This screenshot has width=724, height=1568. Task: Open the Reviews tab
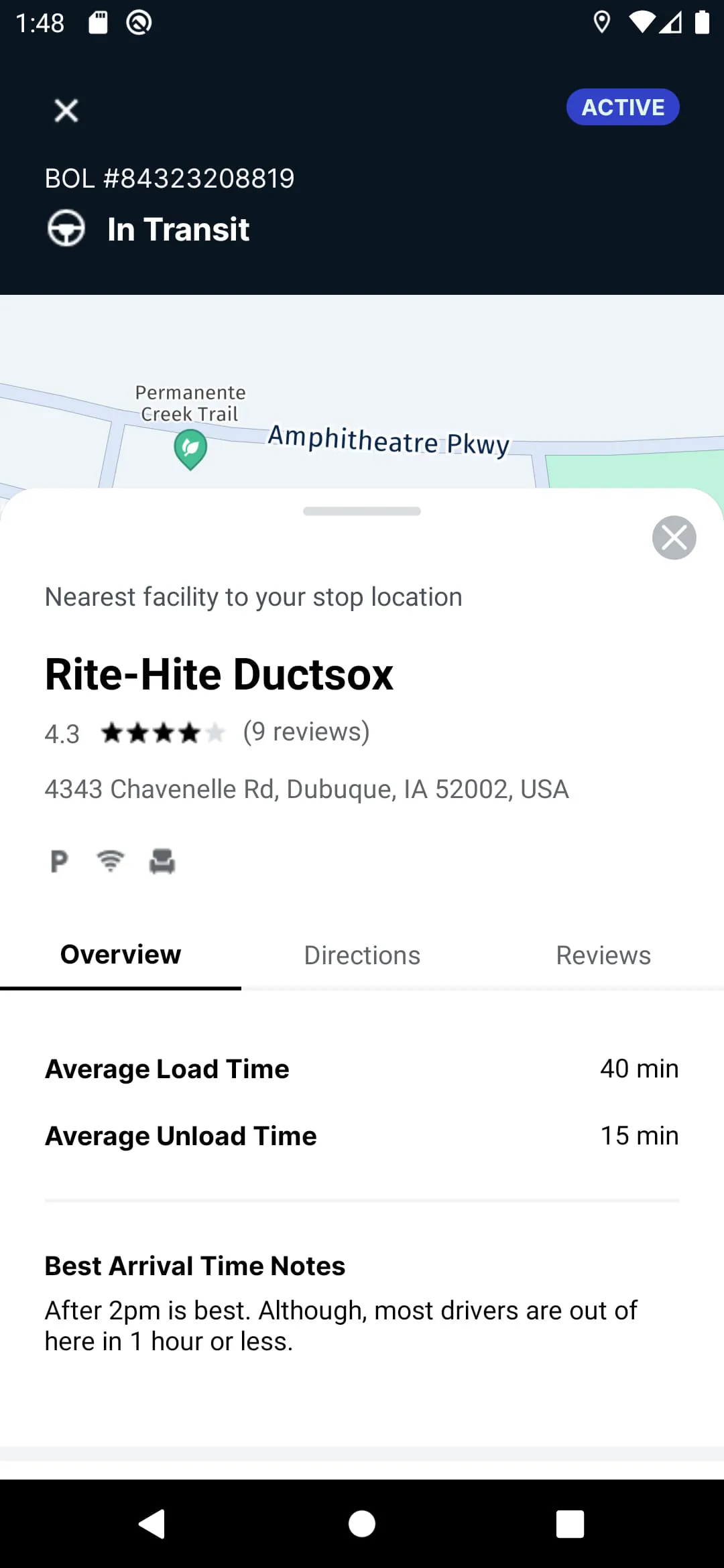click(603, 954)
